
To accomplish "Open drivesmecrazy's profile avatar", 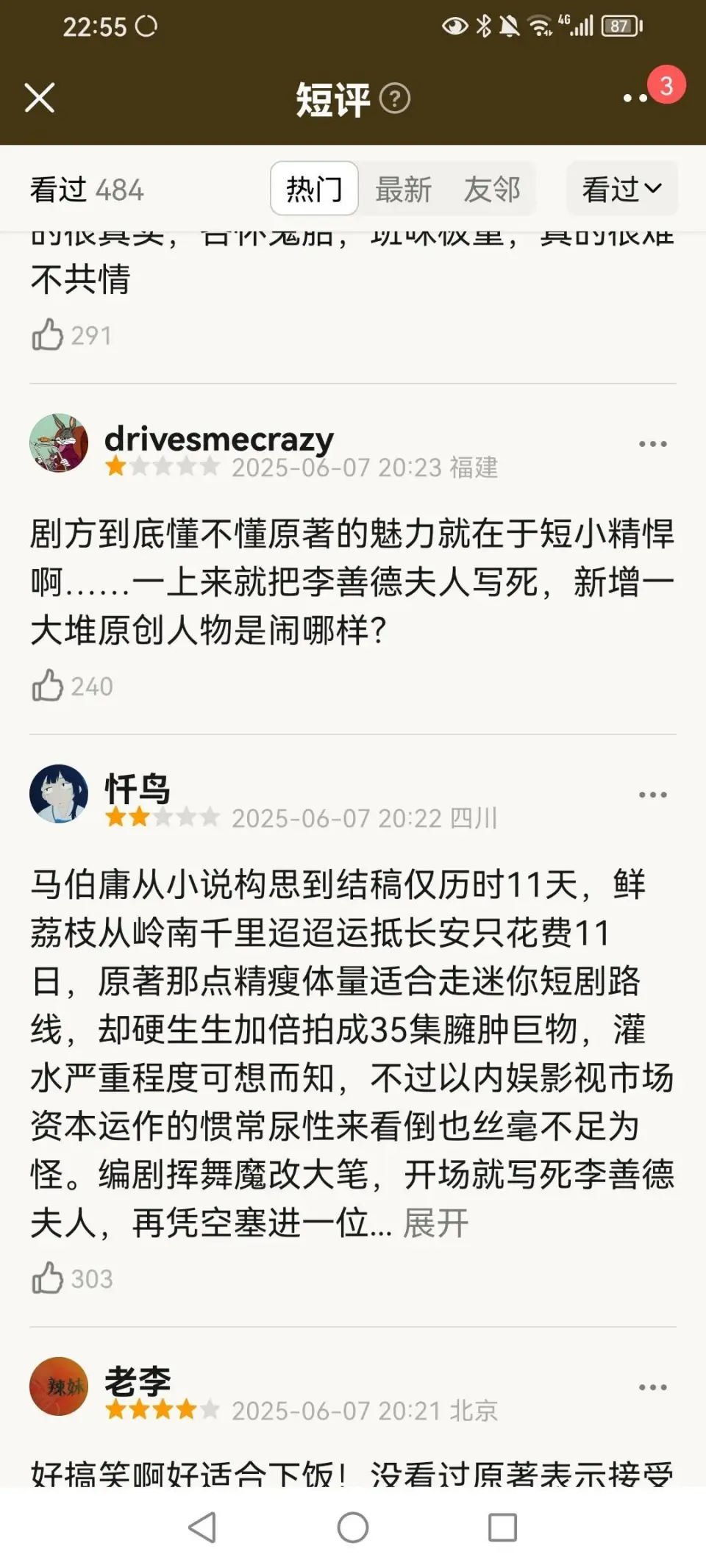I will (59, 443).
